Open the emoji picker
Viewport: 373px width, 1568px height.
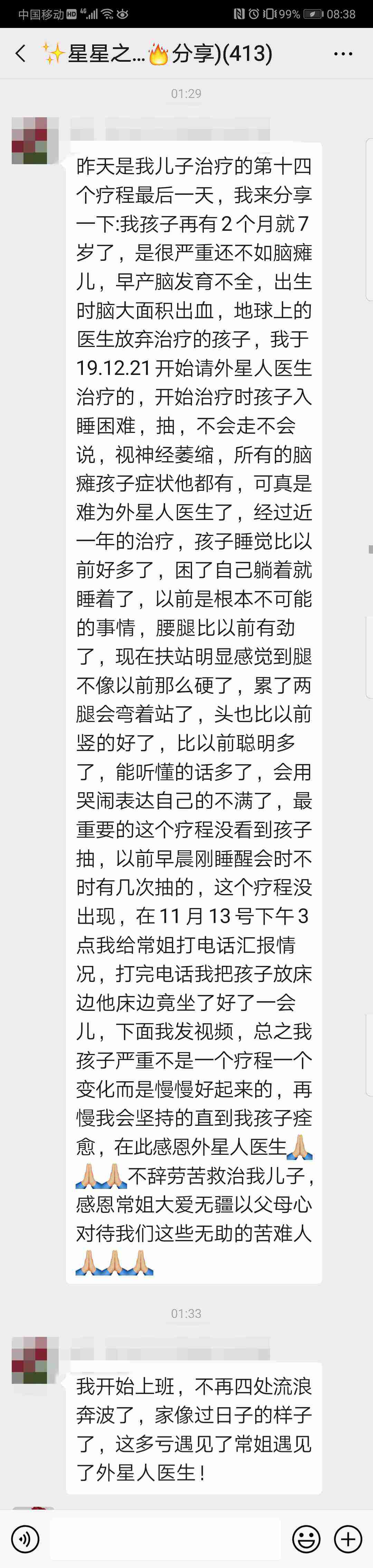(306, 1539)
